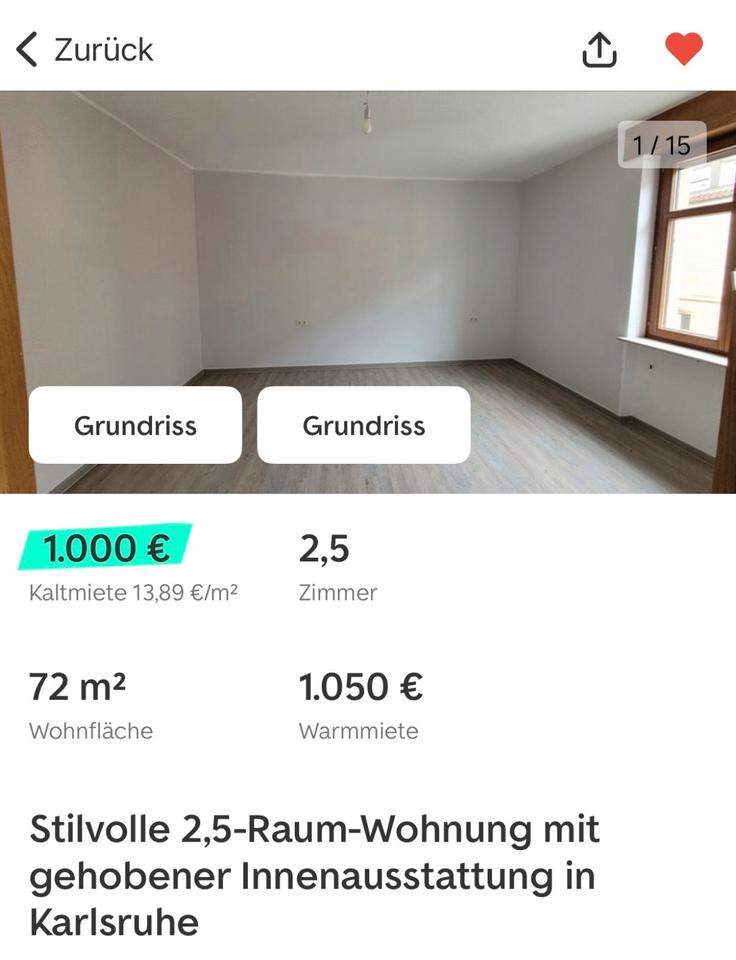Viewport: 736px width, 960px height.
Task: Remove listing from favorites via the heart
Action: (x=684, y=49)
